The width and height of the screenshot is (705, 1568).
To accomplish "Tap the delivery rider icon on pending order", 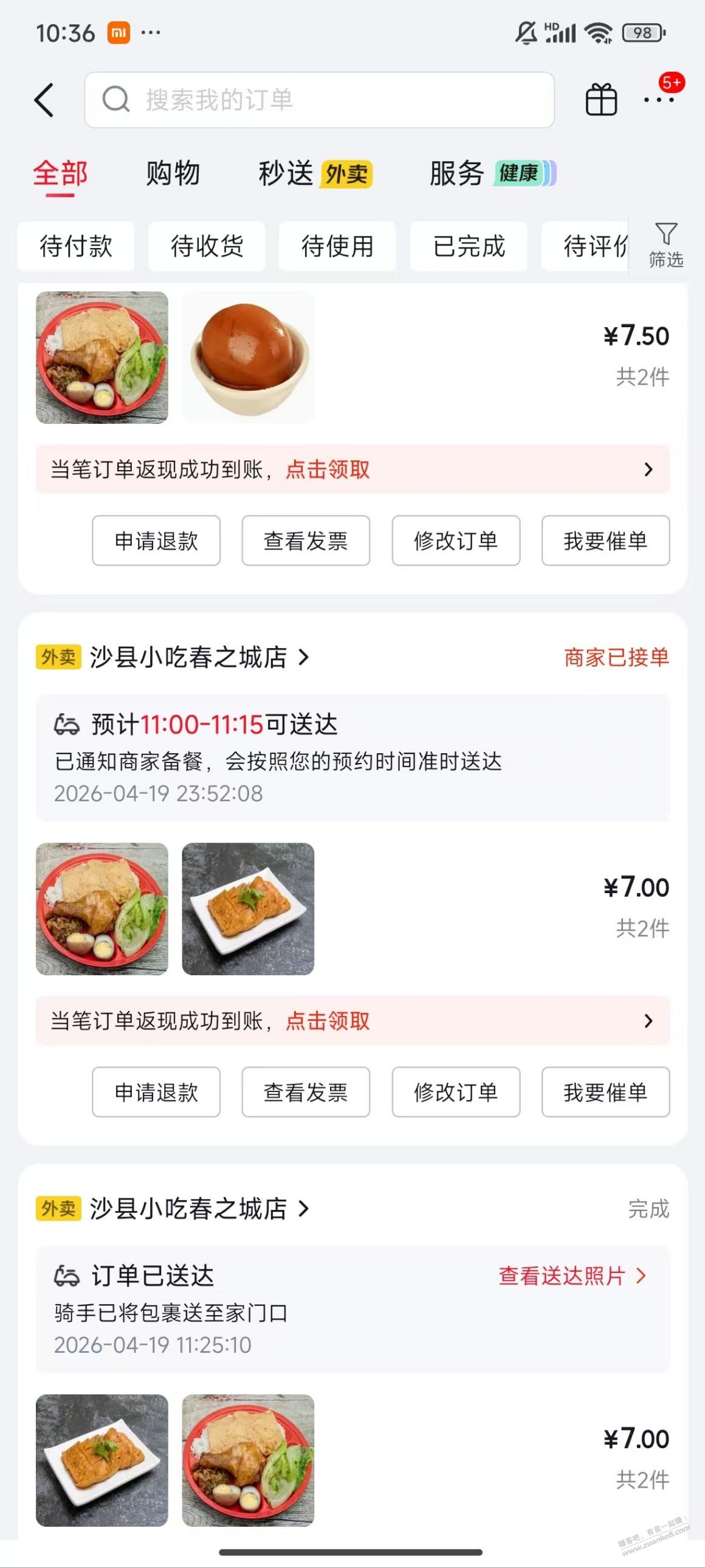I will coord(67,724).
